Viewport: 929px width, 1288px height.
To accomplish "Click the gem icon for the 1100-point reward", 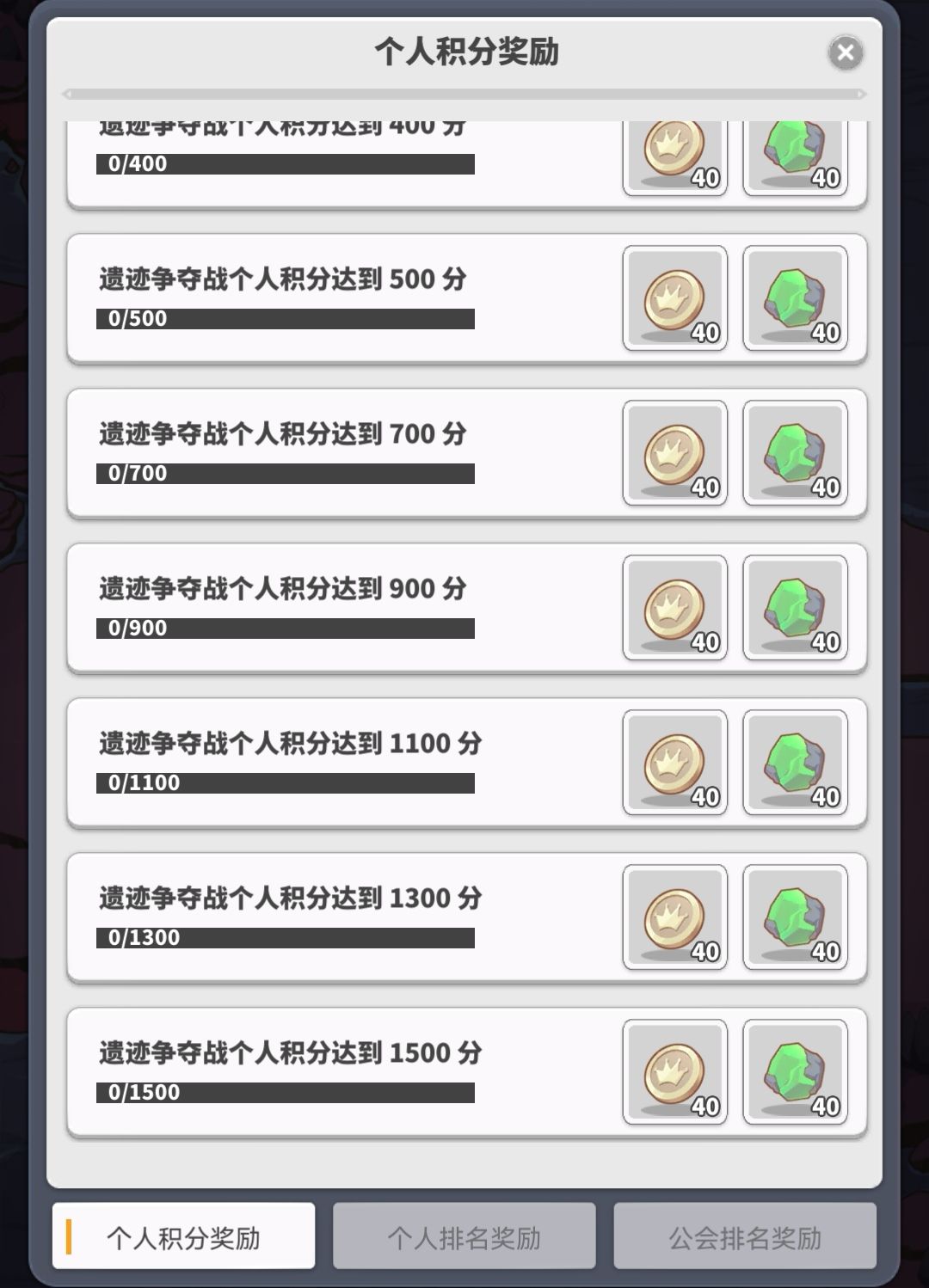I will point(794,763).
